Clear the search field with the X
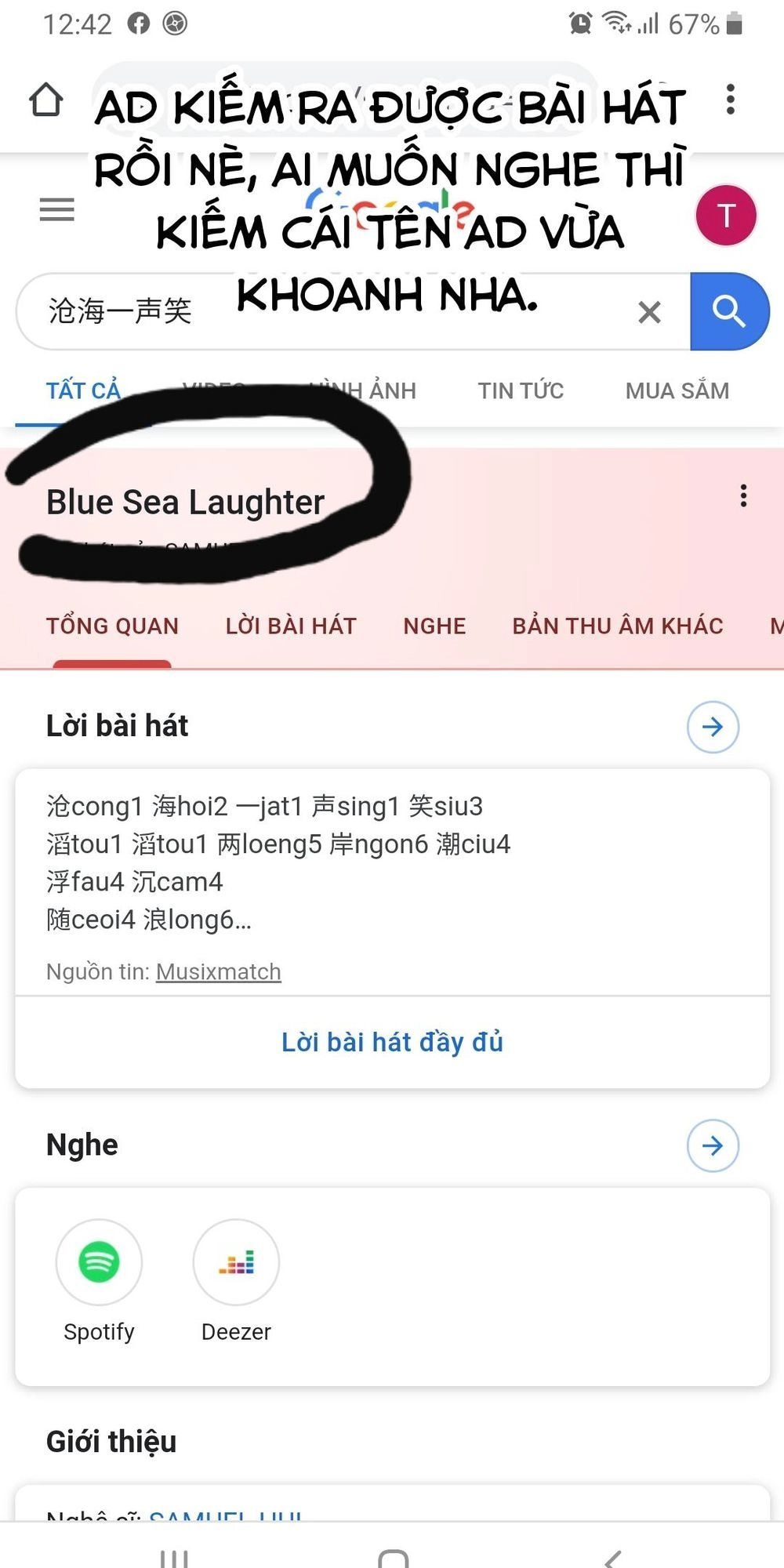The image size is (784, 1568). click(649, 312)
